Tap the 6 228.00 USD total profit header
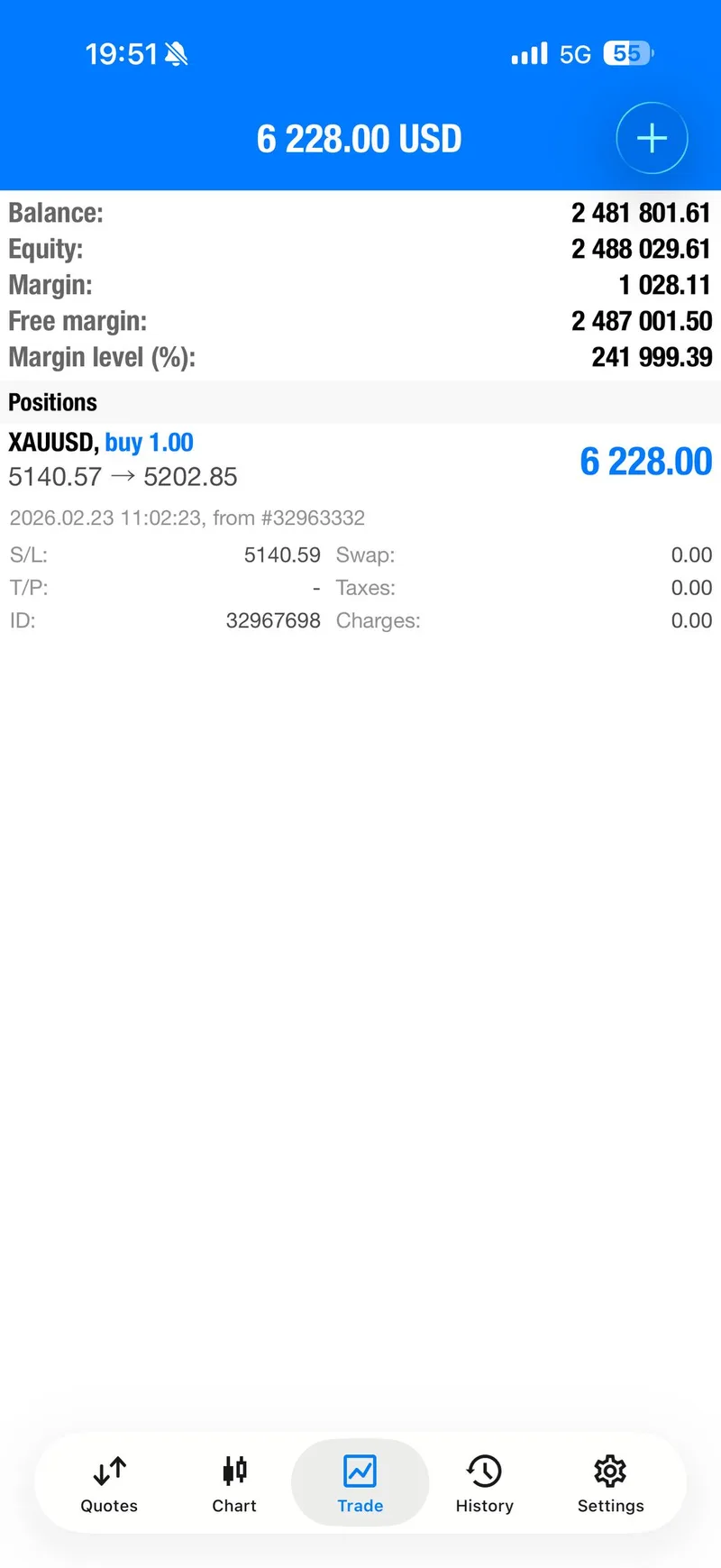 pos(360,138)
